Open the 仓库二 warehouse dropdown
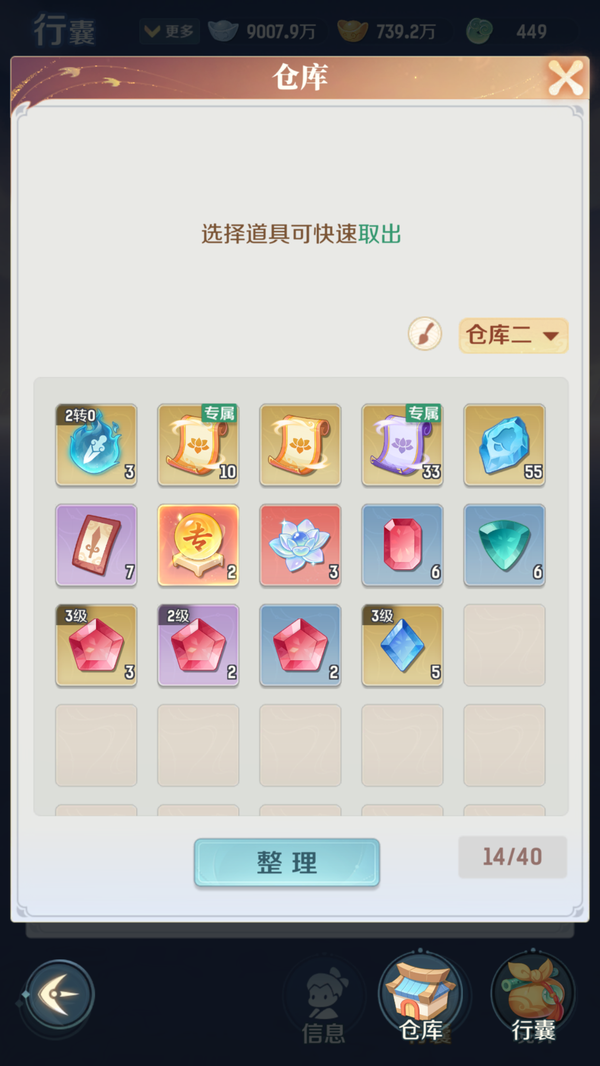The image size is (600, 1066). point(513,335)
